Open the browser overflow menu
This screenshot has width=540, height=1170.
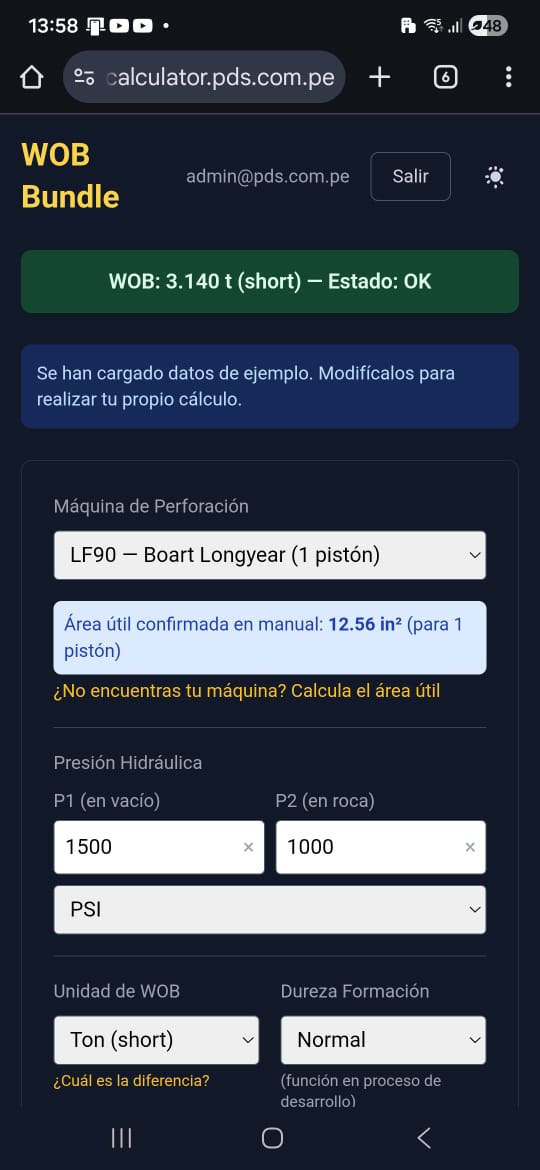508,77
